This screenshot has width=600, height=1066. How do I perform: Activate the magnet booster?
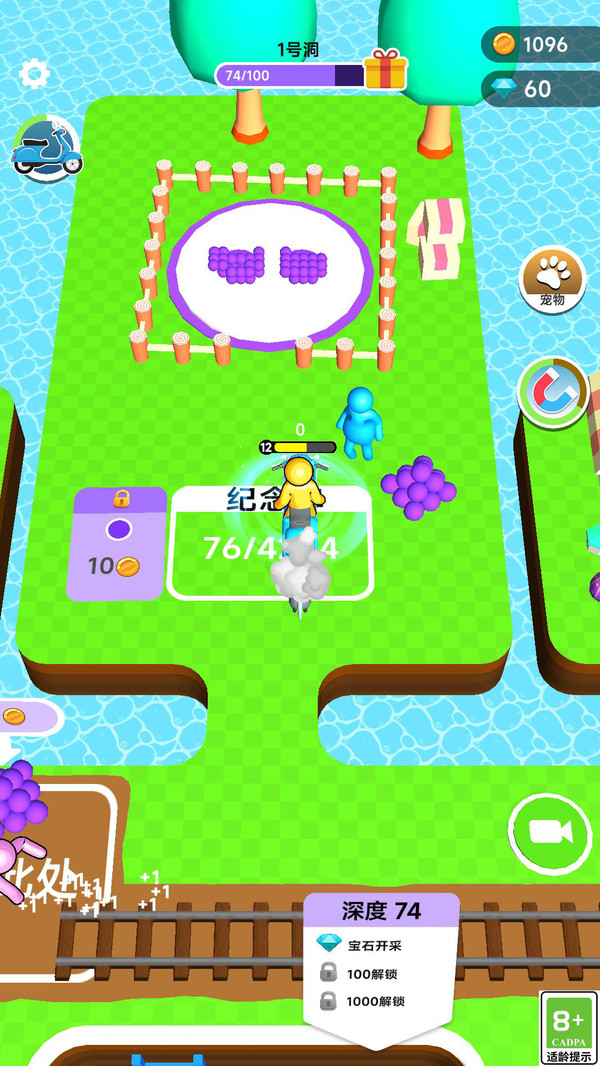coord(552,392)
